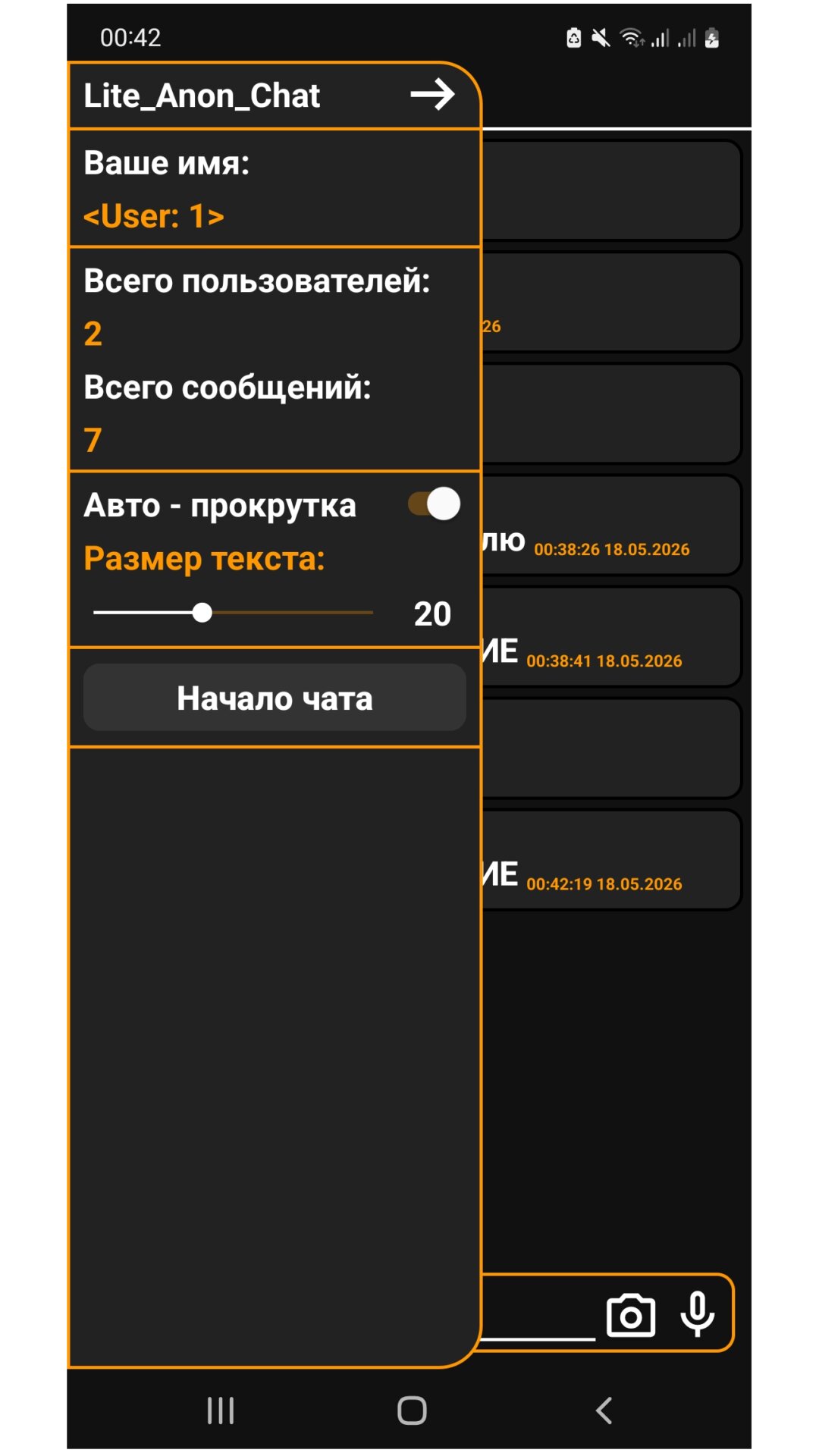This screenshot has width=819, height=1456.
Task: Toggle the Авто - прокрутка switch
Action: coord(435,504)
